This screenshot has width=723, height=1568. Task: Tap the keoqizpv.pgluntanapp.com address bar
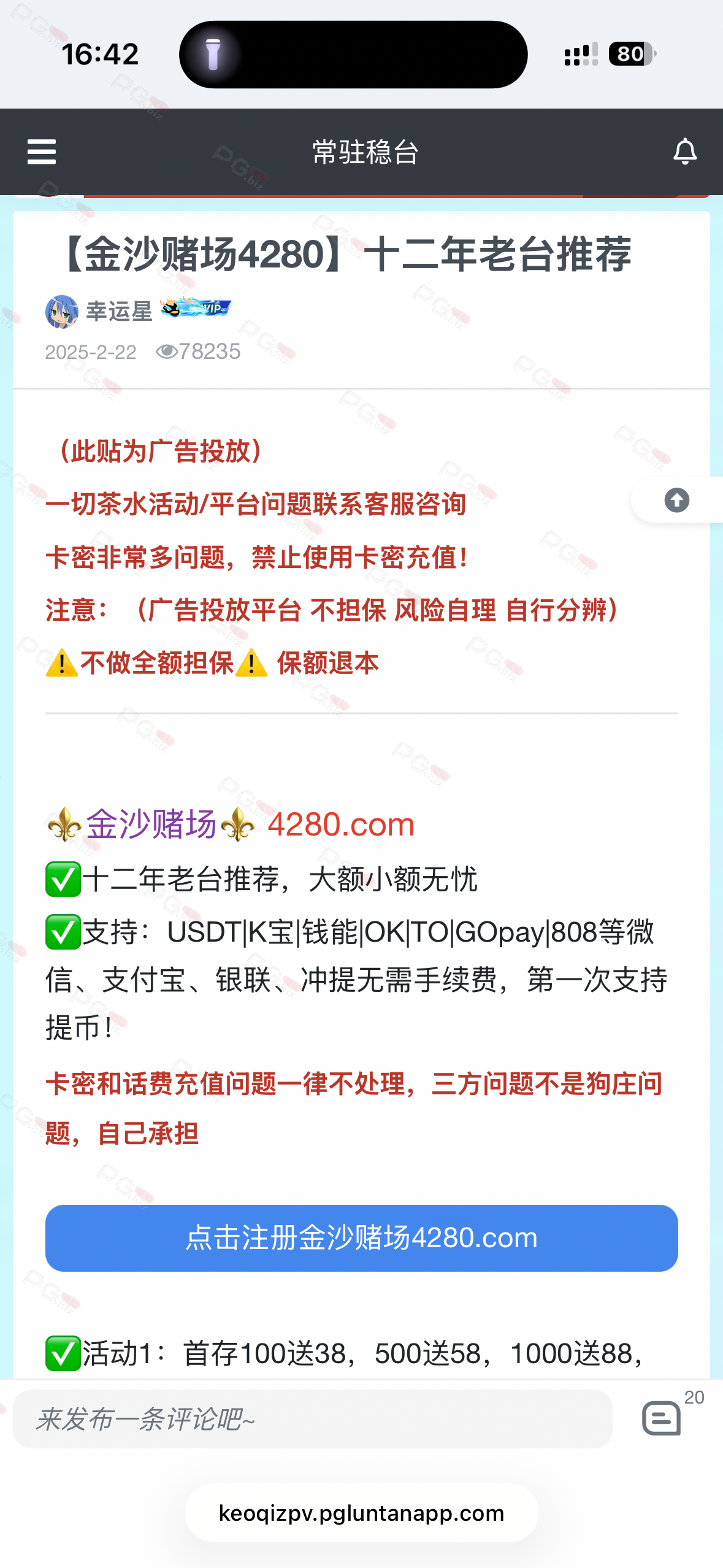tap(361, 1513)
